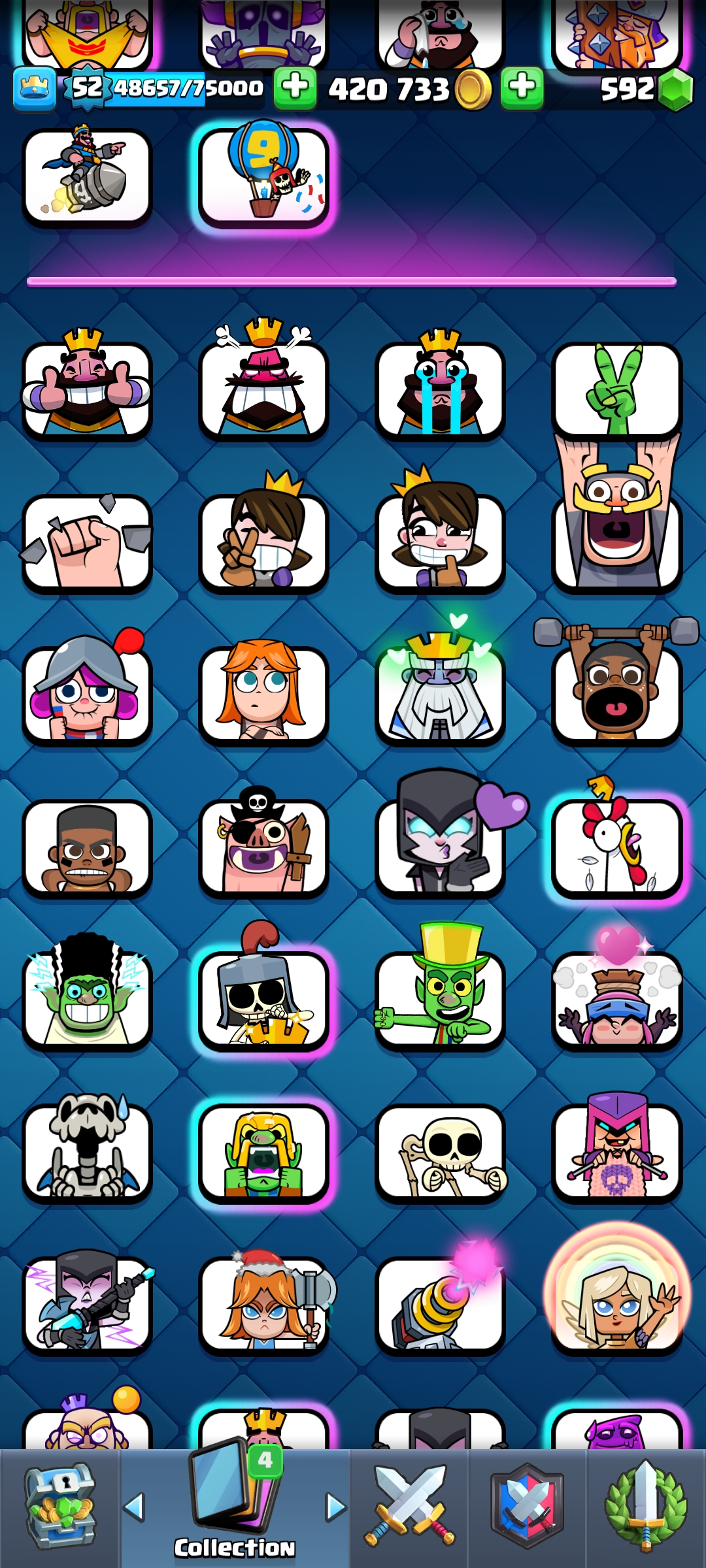Switch to the Shop chest tab
The width and height of the screenshot is (706, 1568).
(59, 1507)
